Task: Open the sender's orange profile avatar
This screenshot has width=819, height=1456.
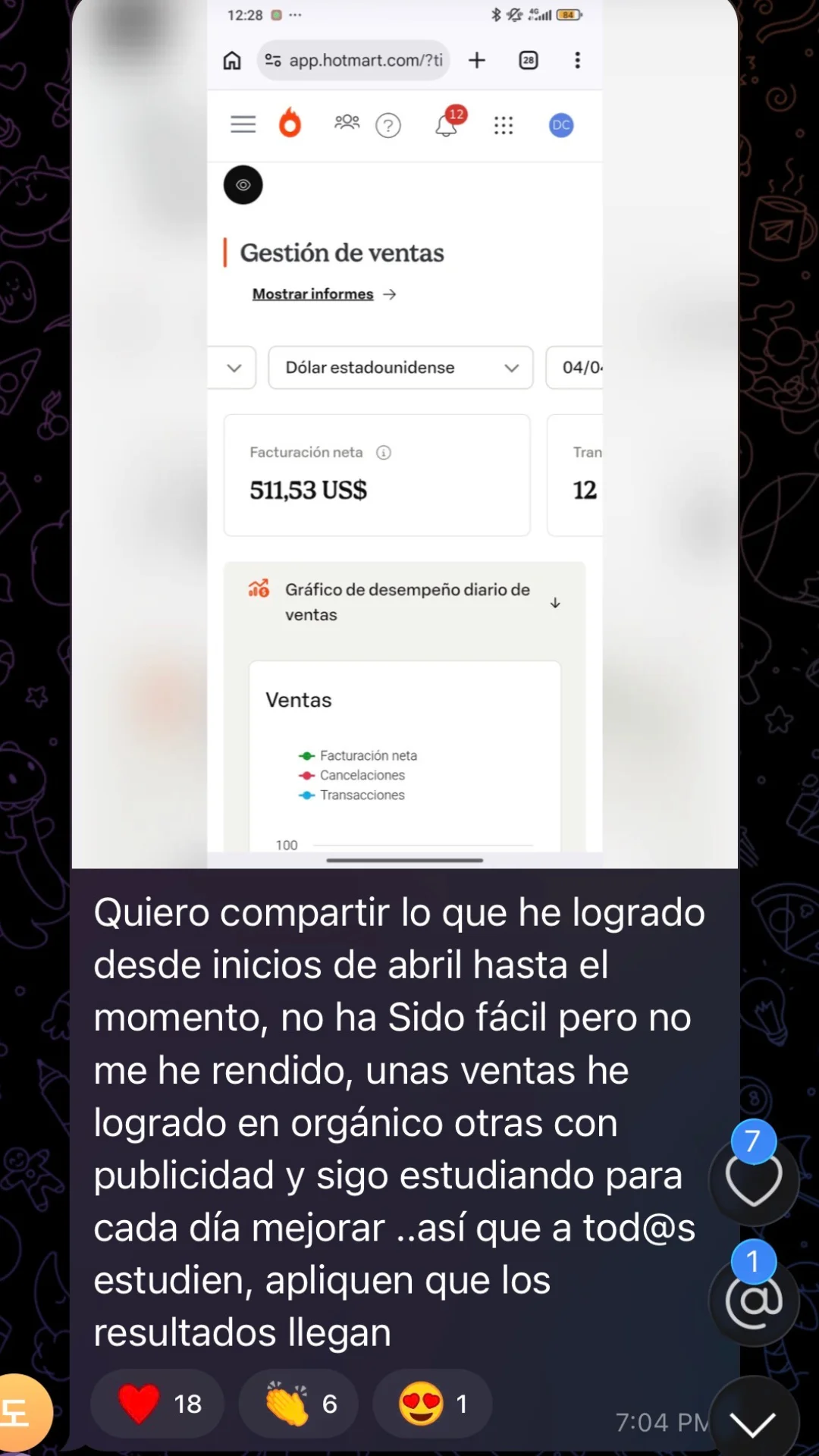Action: pyautogui.click(x=21, y=1413)
